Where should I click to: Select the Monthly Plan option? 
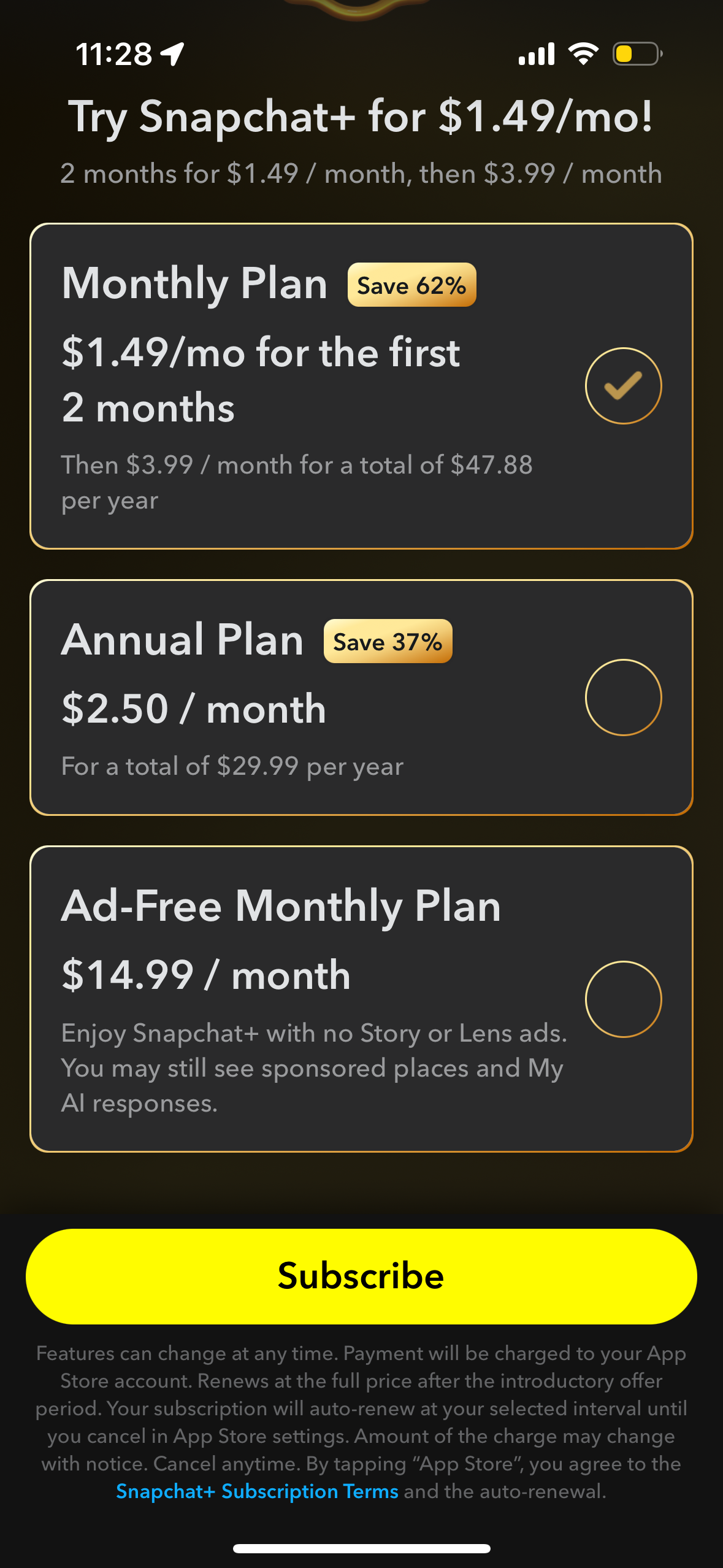pos(361,386)
